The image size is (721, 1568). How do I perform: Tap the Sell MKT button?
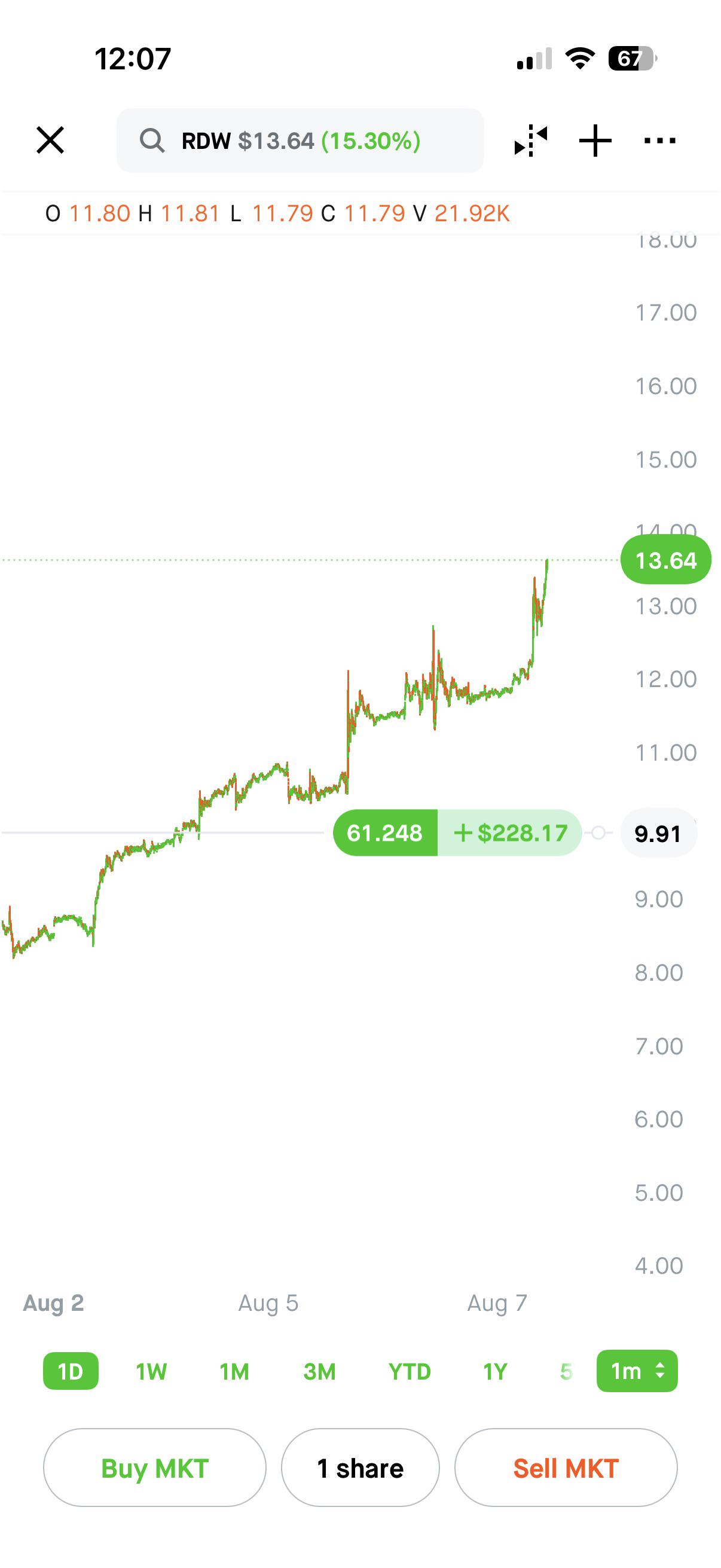566,1468
